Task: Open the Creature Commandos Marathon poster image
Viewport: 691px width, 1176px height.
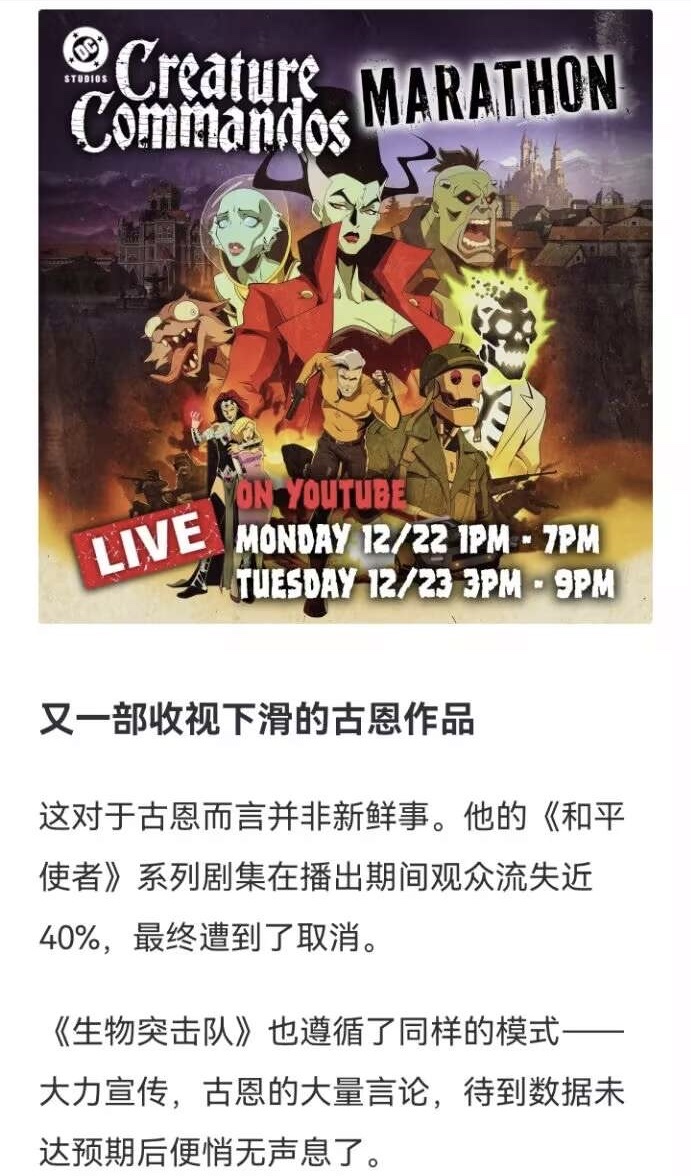Action: click(x=345, y=316)
